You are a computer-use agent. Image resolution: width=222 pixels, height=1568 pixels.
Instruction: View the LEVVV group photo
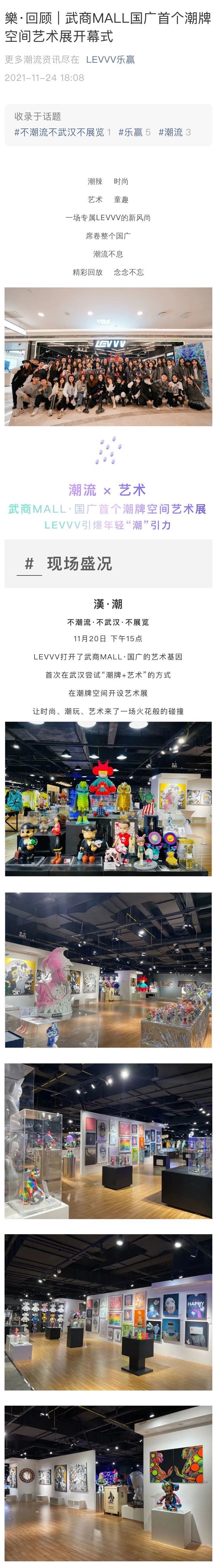point(108,357)
